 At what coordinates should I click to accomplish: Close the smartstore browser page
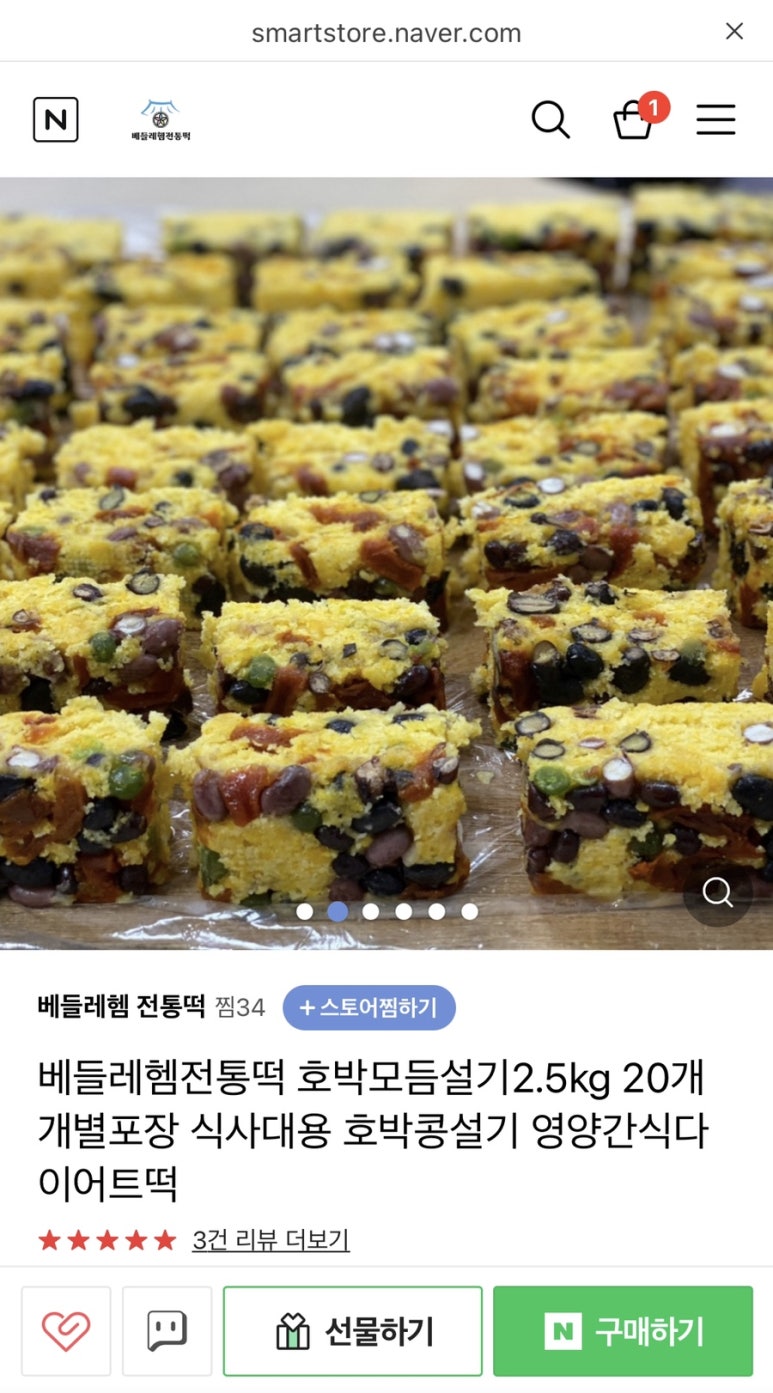[x=734, y=32]
